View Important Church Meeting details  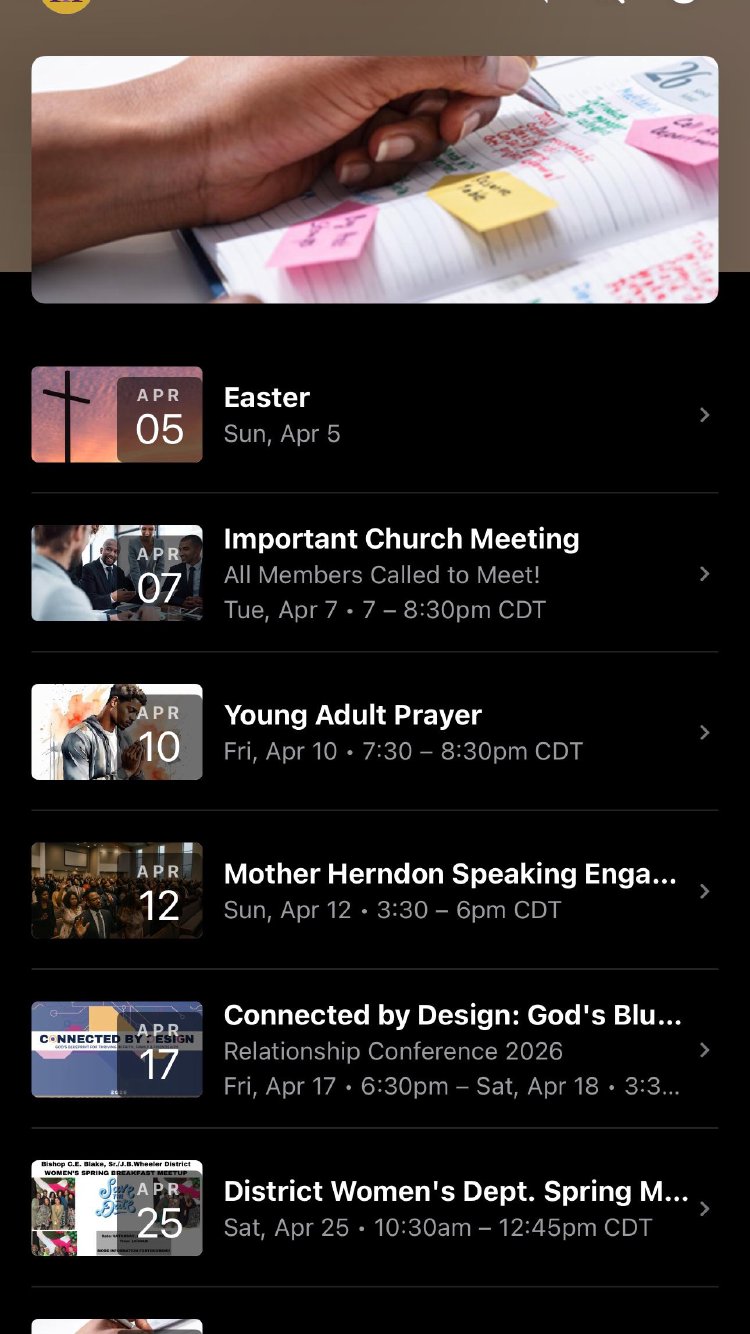(x=374, y=573)
